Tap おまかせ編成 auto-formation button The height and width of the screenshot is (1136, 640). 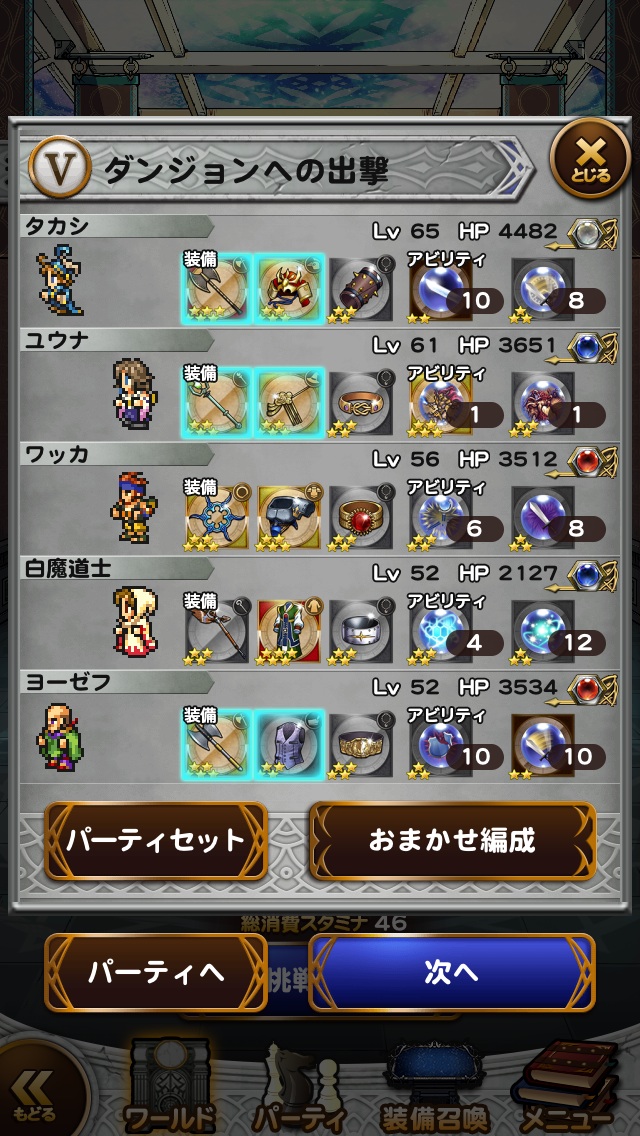pos(452,840)
